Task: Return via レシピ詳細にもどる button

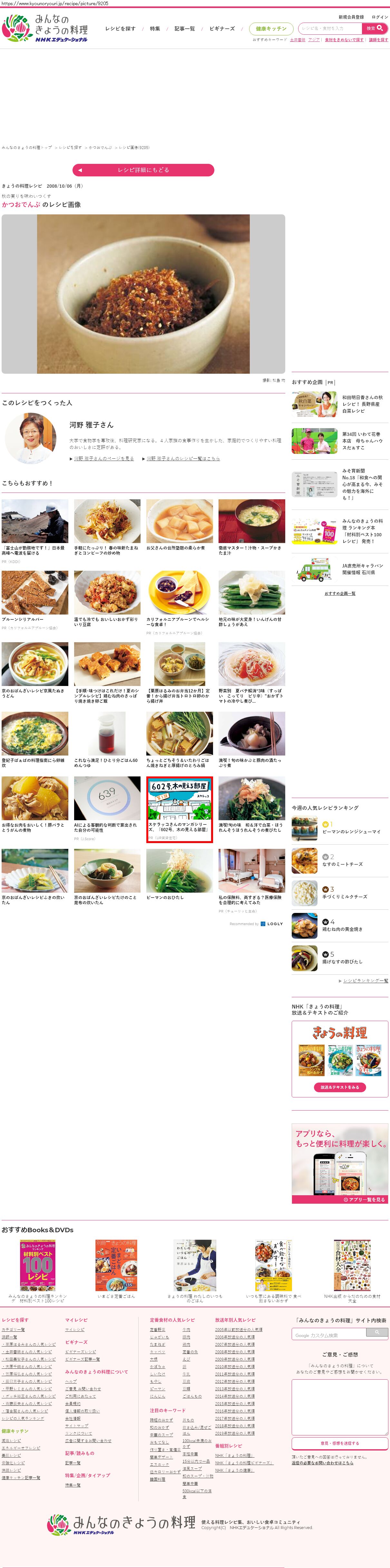Action: click(143, 170)
